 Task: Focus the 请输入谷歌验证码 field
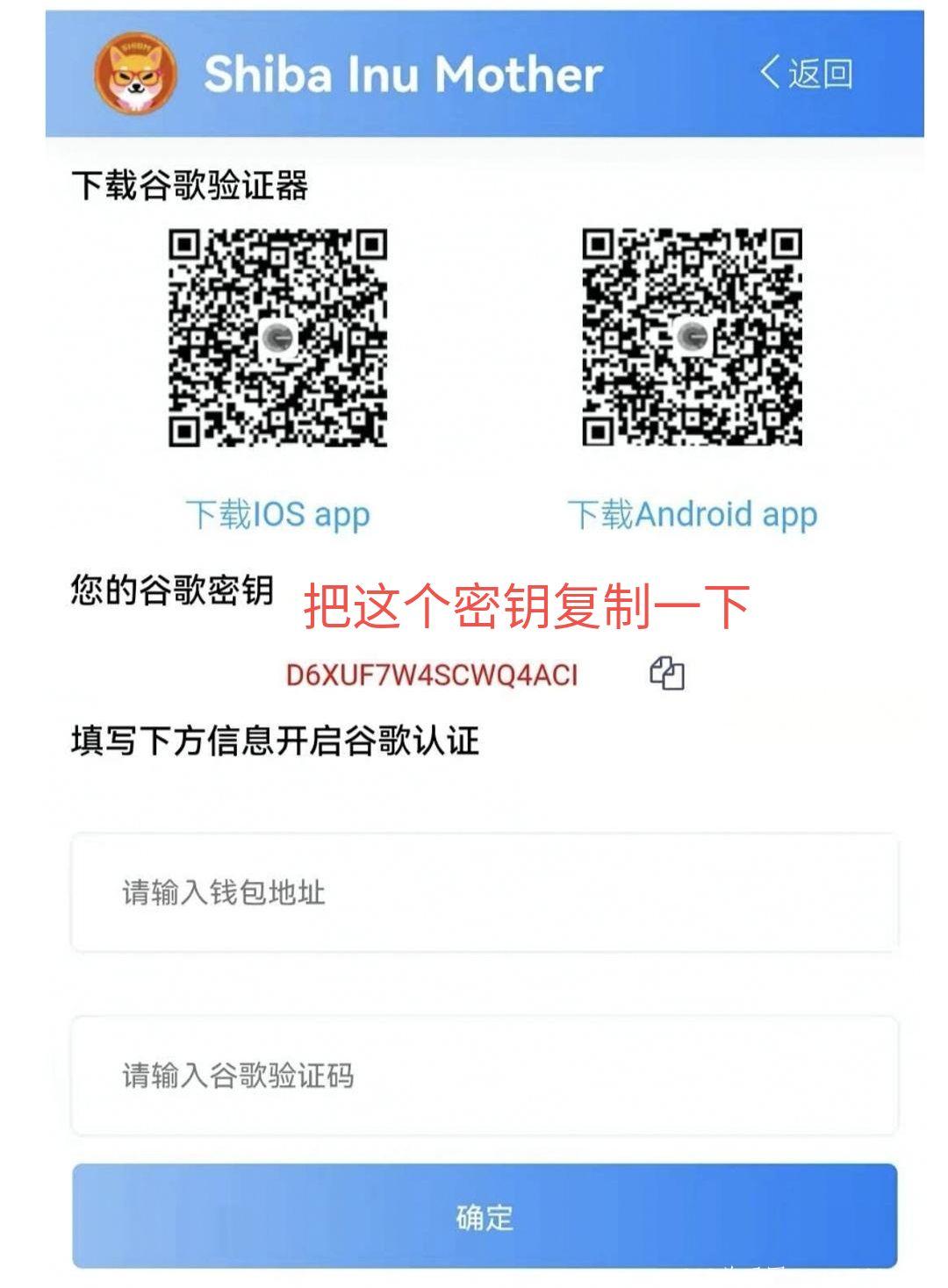click(484, 1075)
